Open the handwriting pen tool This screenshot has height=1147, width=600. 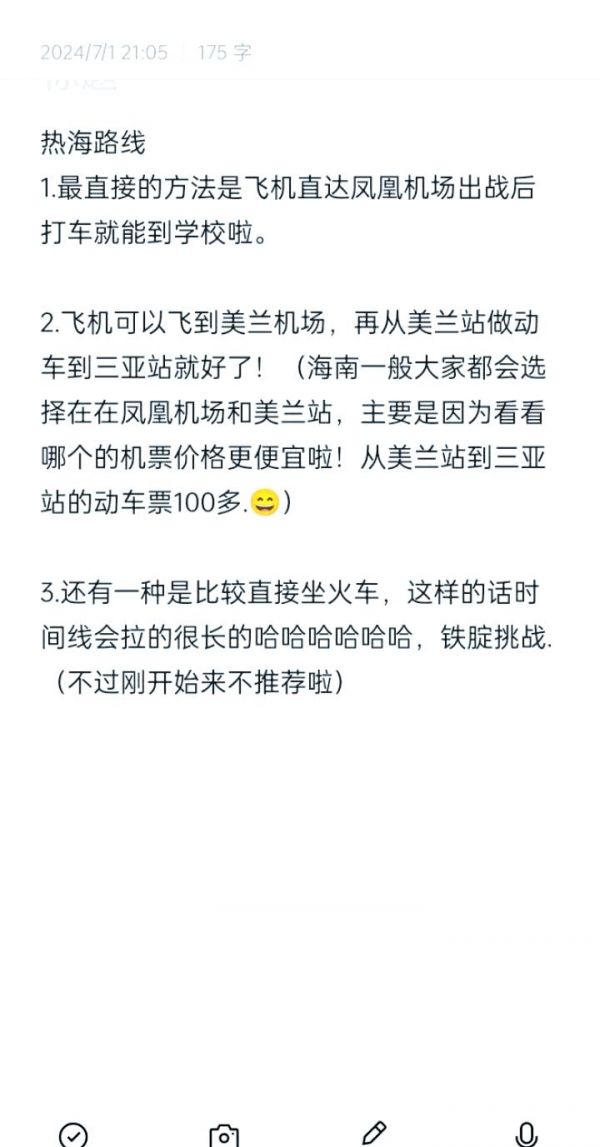[x=374, y=1134]
